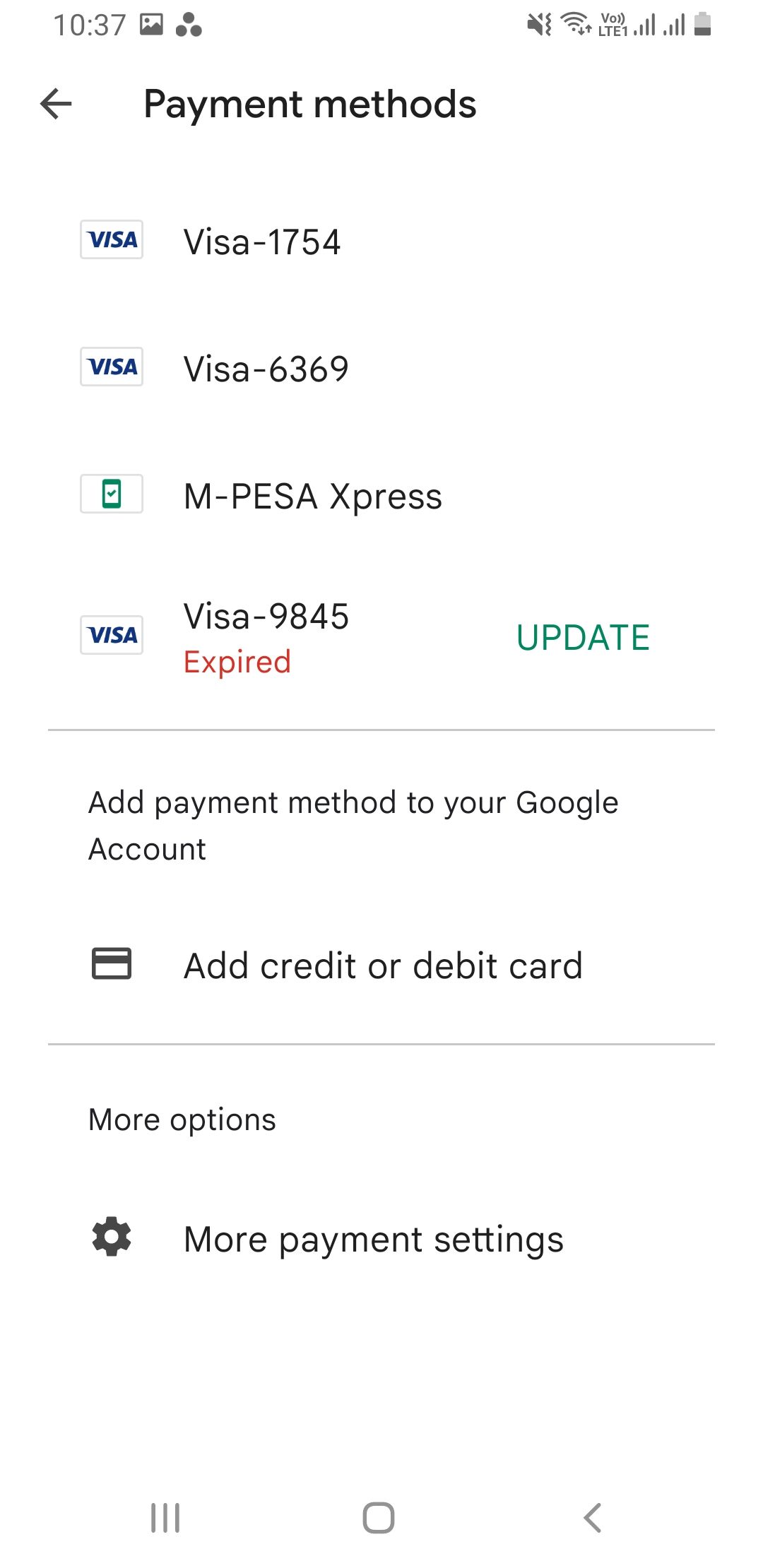Click the Visa icon for expired Visa-9845
Image resolution: width=763 pixels, height=1568 pixels.
[112, 634]
